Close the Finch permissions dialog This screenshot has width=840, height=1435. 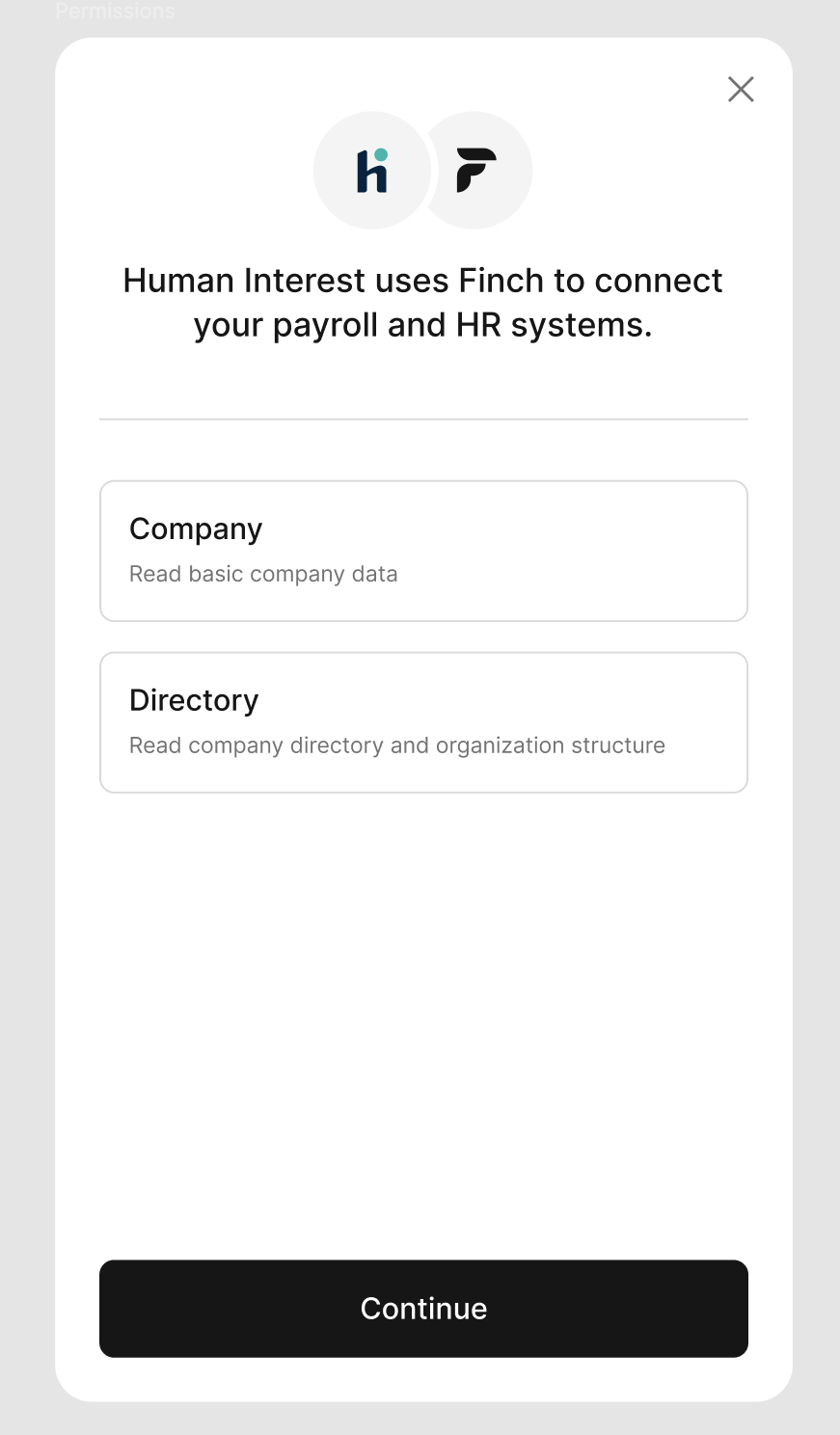(x=741, y=89)
